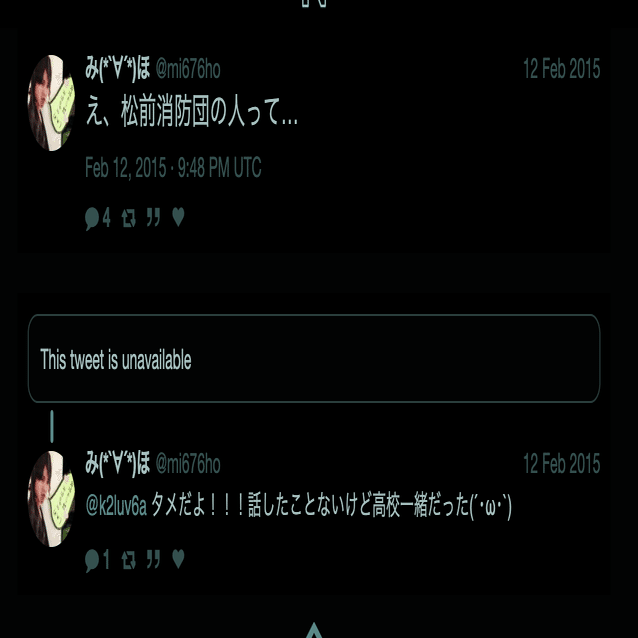Open the Feb 12, 2015 9:48 PM timestamp

173,168
